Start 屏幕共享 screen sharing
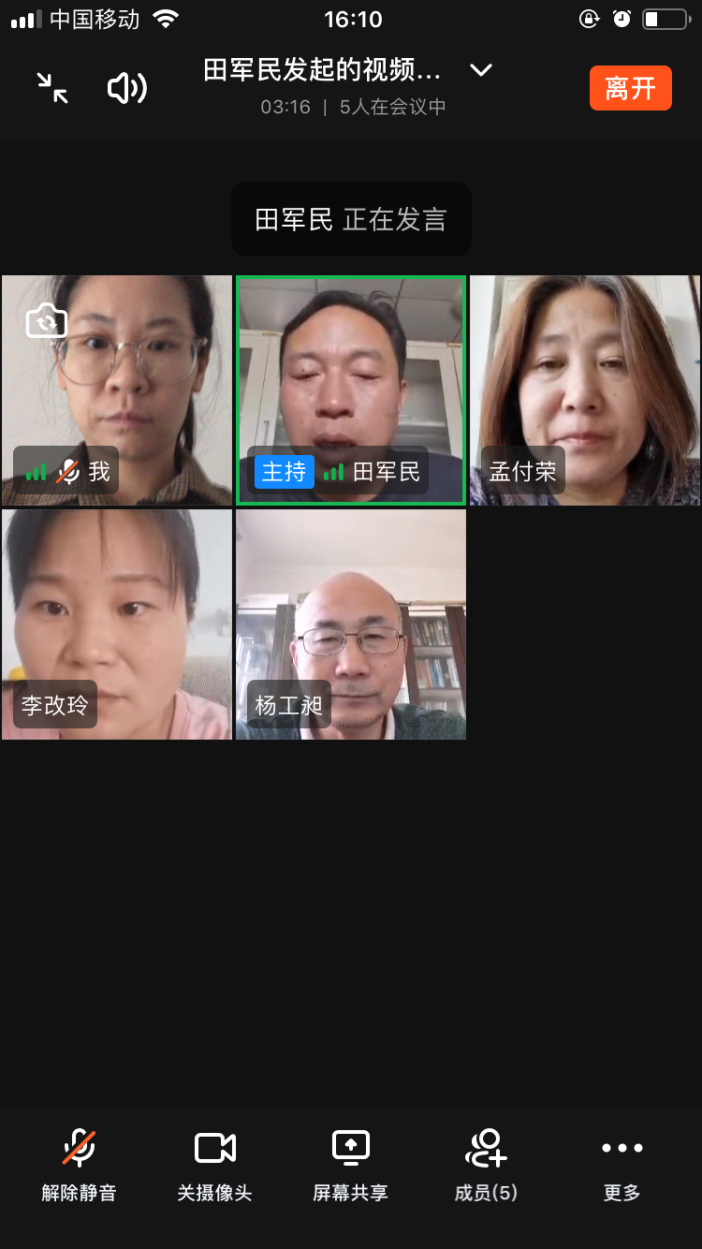The width and height of the screenshot is (702, 1249). click(351, 1165)
